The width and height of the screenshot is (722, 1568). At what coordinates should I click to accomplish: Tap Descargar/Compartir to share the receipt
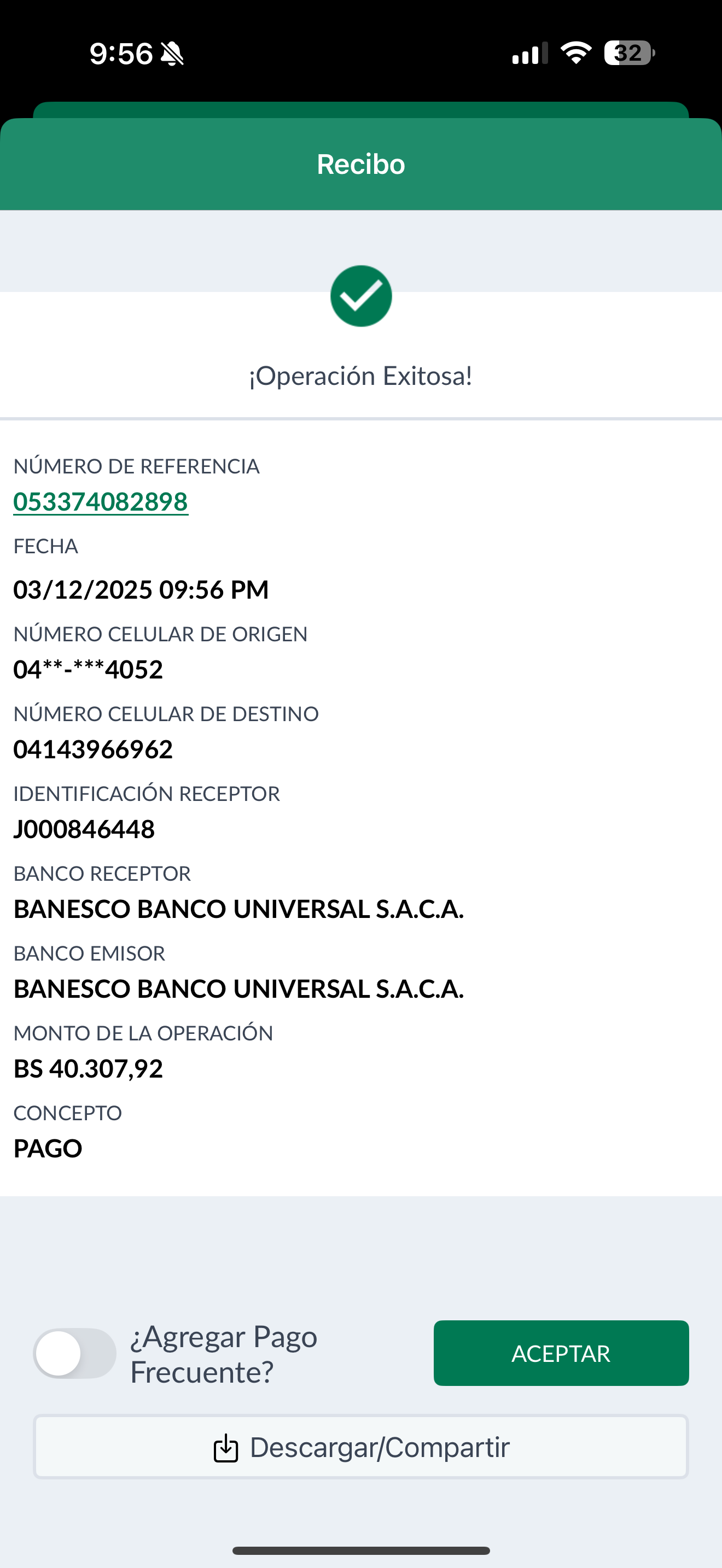tap(361, 1447)
